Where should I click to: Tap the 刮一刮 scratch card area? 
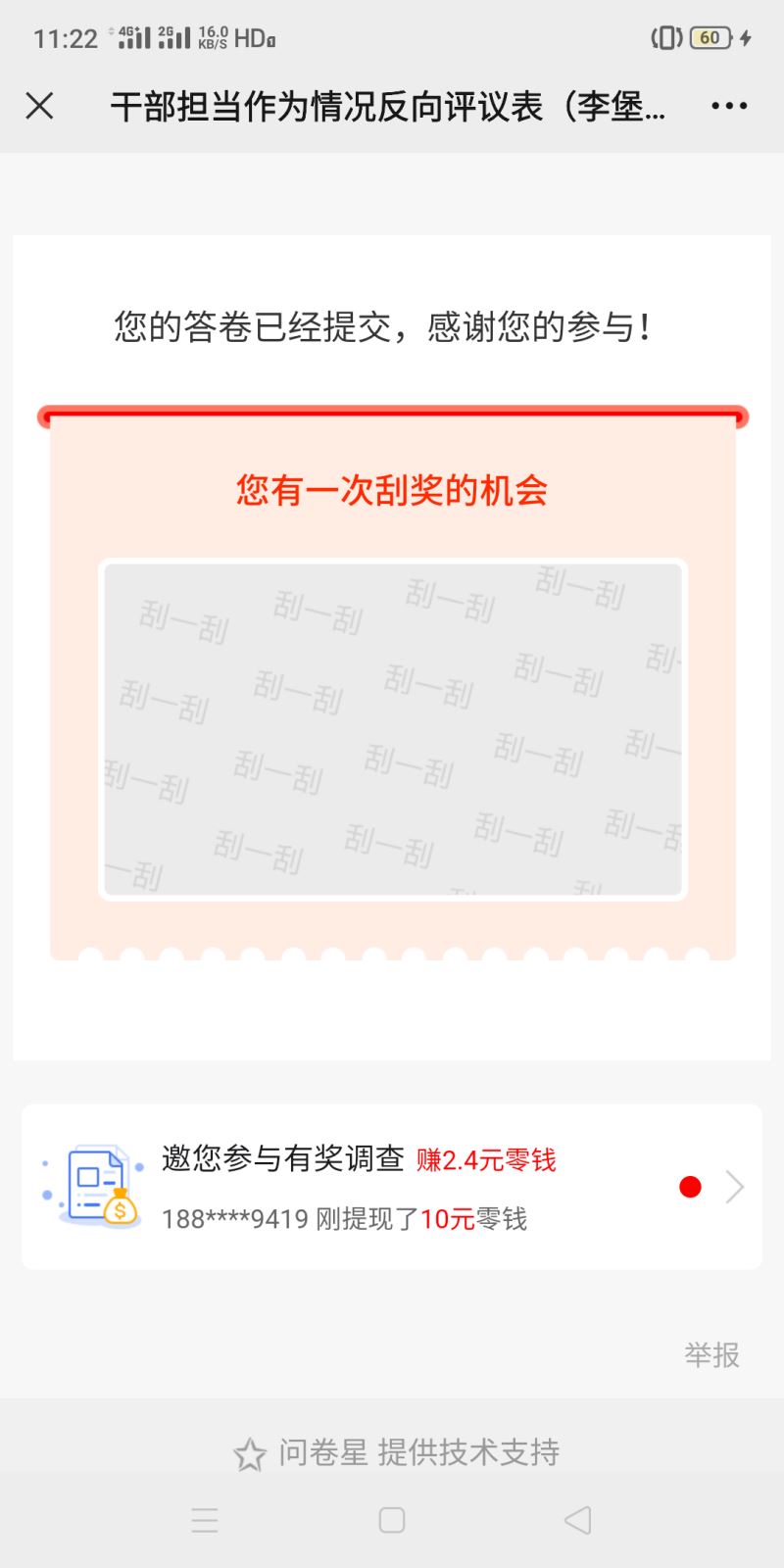[x=392, y=729]
